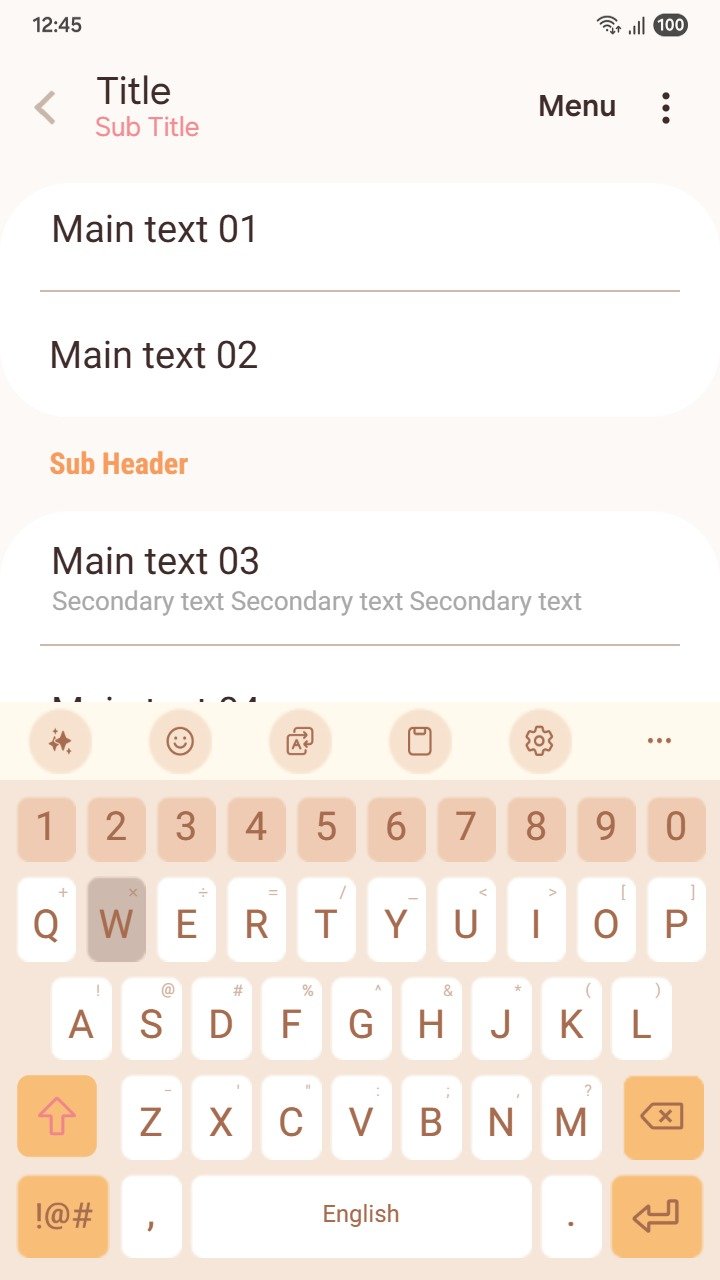Open the keyboard clipboard
Viewport: 720px width, 1280px height.
(x=420, y=741)
